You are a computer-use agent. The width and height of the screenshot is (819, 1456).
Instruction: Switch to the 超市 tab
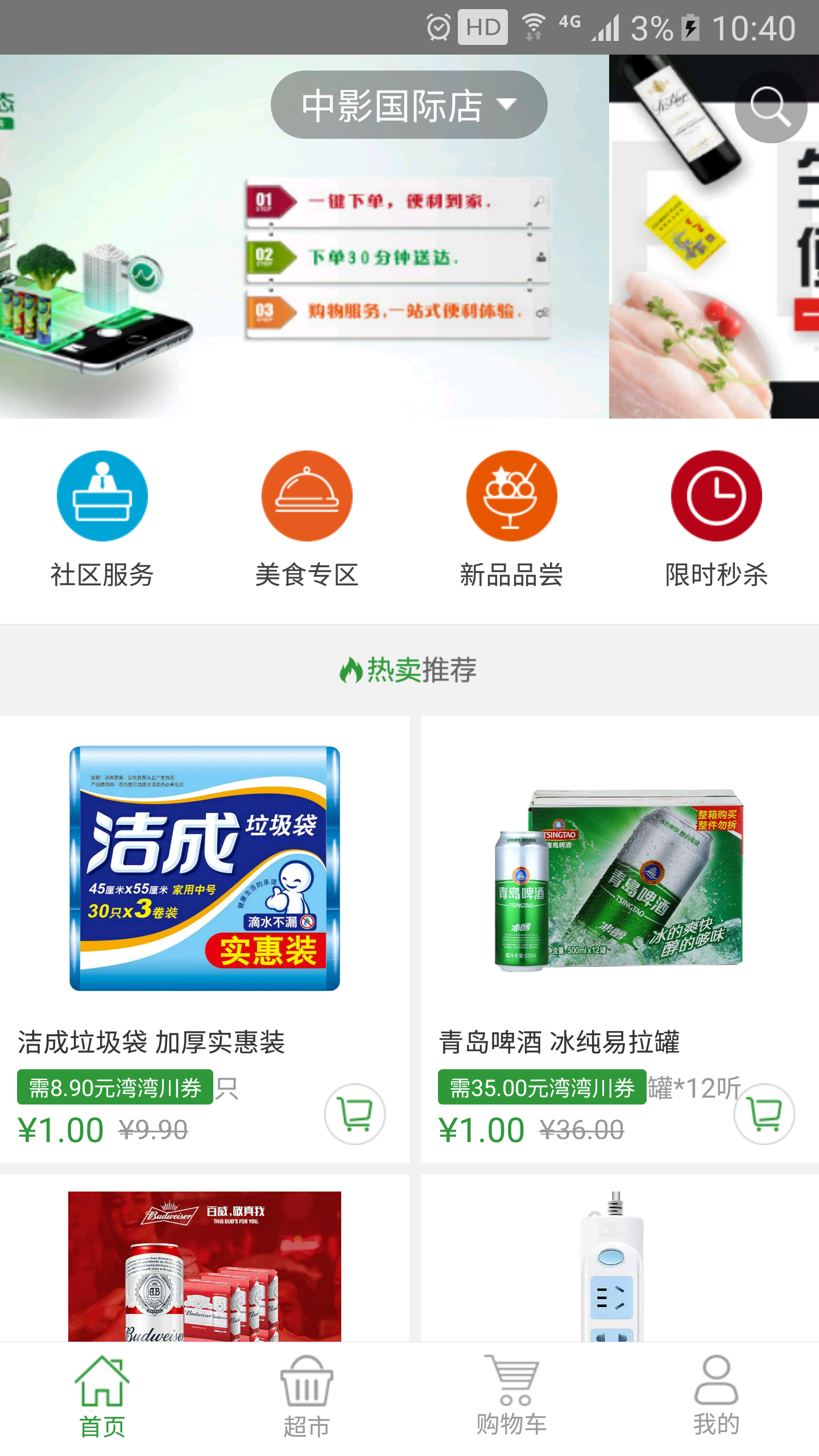(307, 1396)
